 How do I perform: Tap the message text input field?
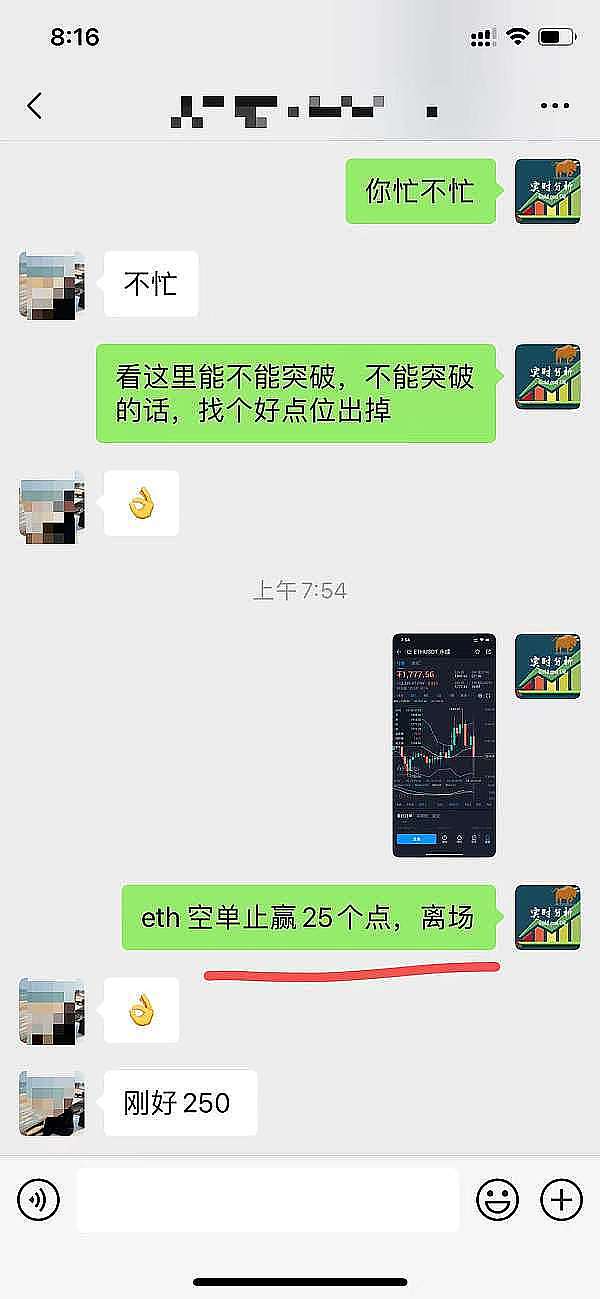pos(267,1199)
